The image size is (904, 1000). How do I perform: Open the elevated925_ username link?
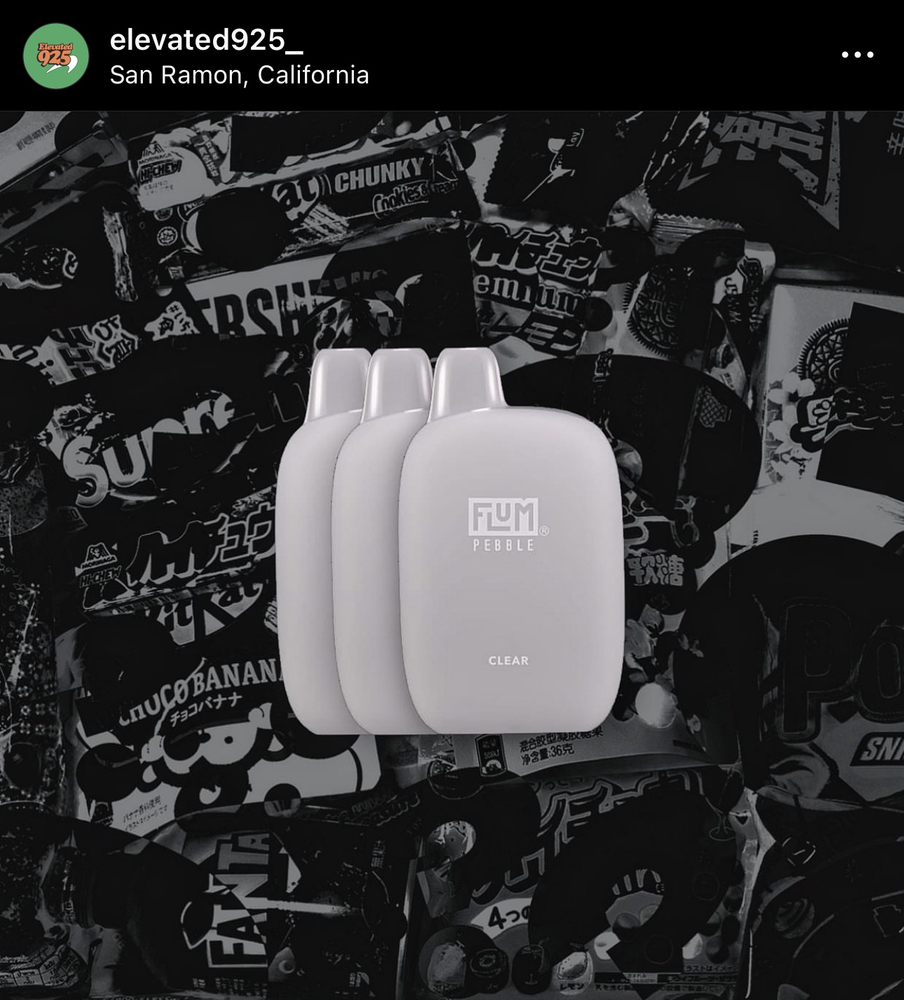(x=205, y=41)
